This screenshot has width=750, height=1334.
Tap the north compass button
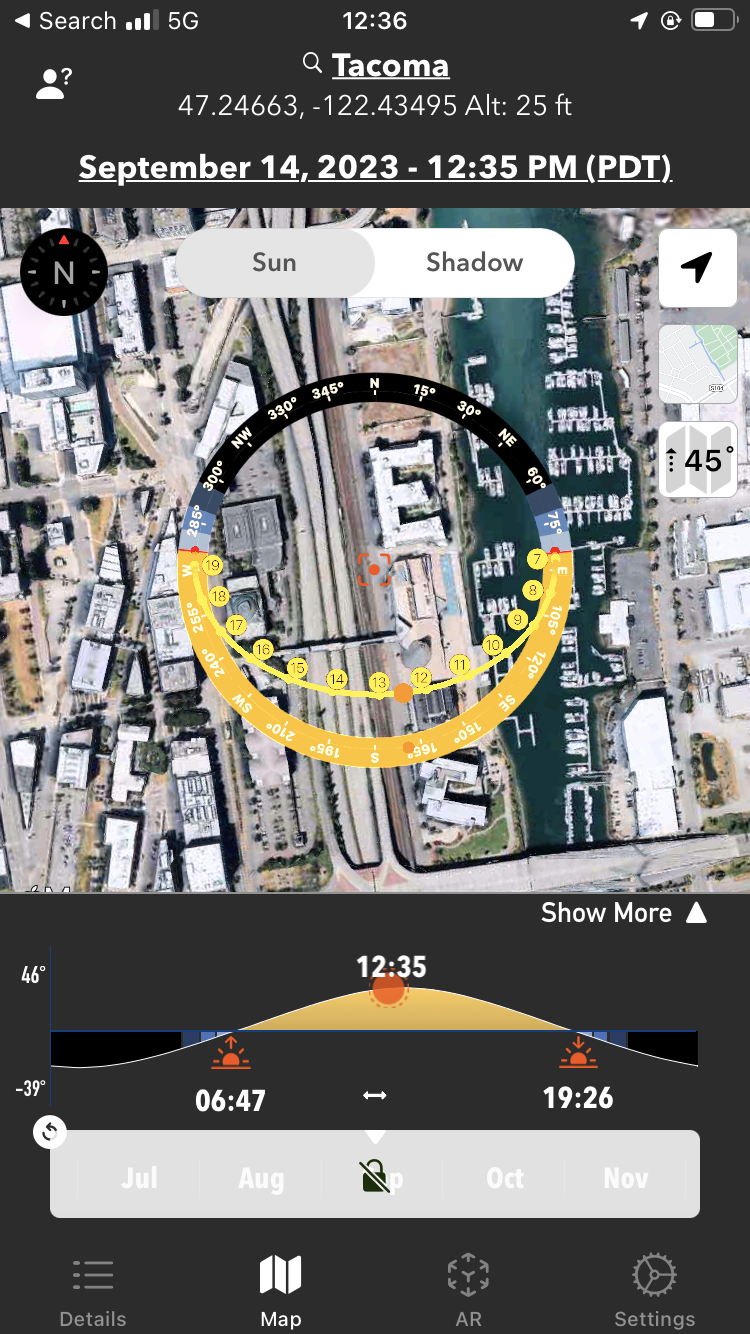click(64, 272)
